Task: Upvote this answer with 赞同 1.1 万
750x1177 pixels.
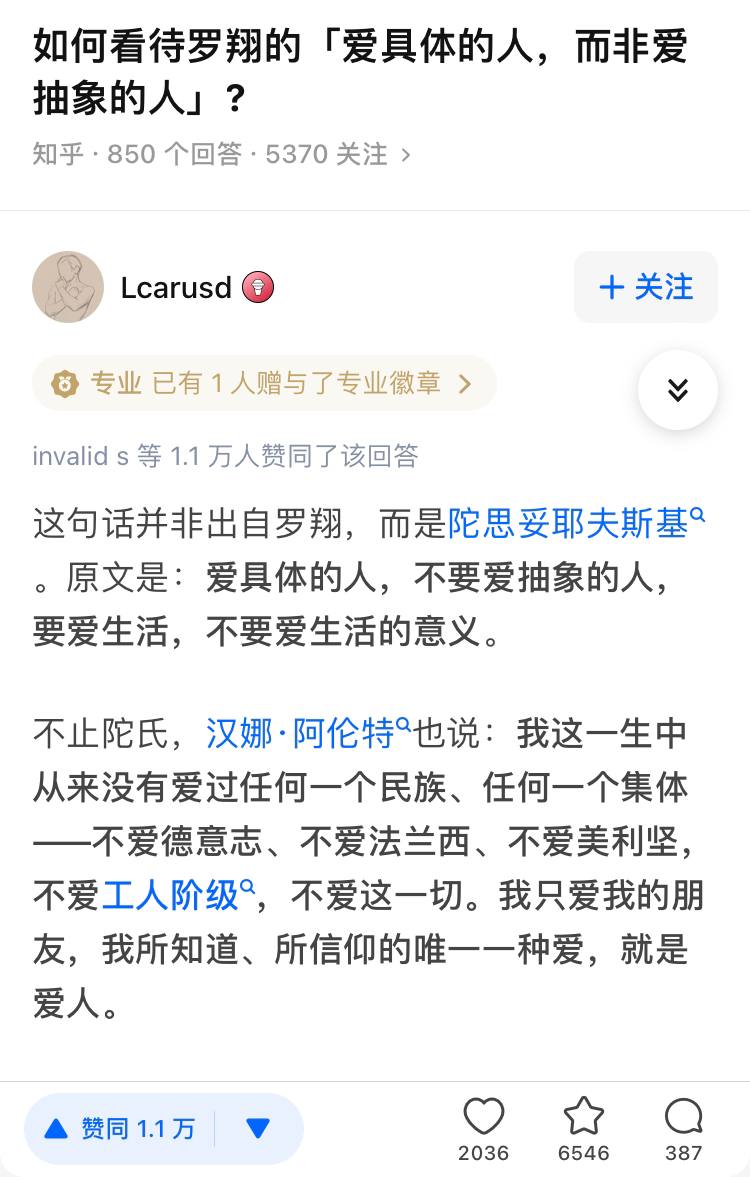Action: tap(120, 1129)
